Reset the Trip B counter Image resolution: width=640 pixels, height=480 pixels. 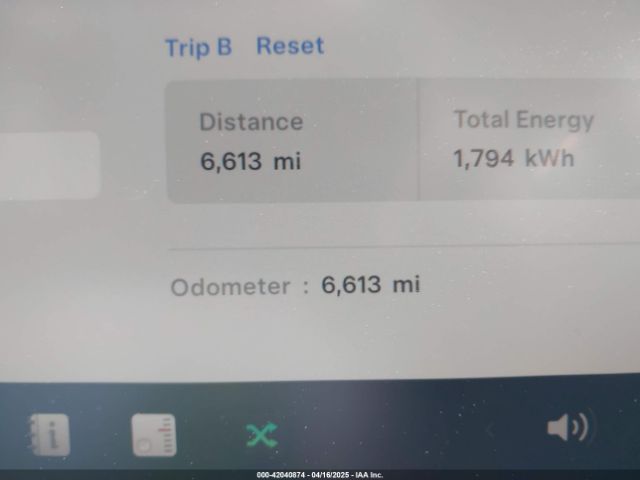click(x=290, y=46)
